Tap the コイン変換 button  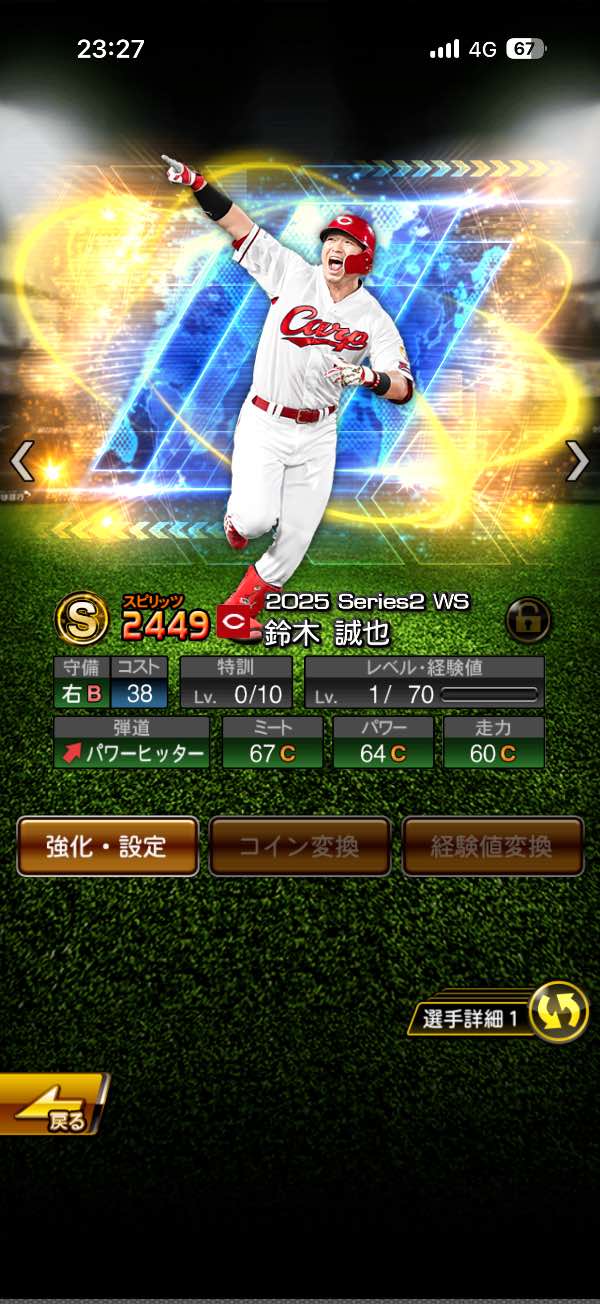pyautogui.click(x=299, y=847)
